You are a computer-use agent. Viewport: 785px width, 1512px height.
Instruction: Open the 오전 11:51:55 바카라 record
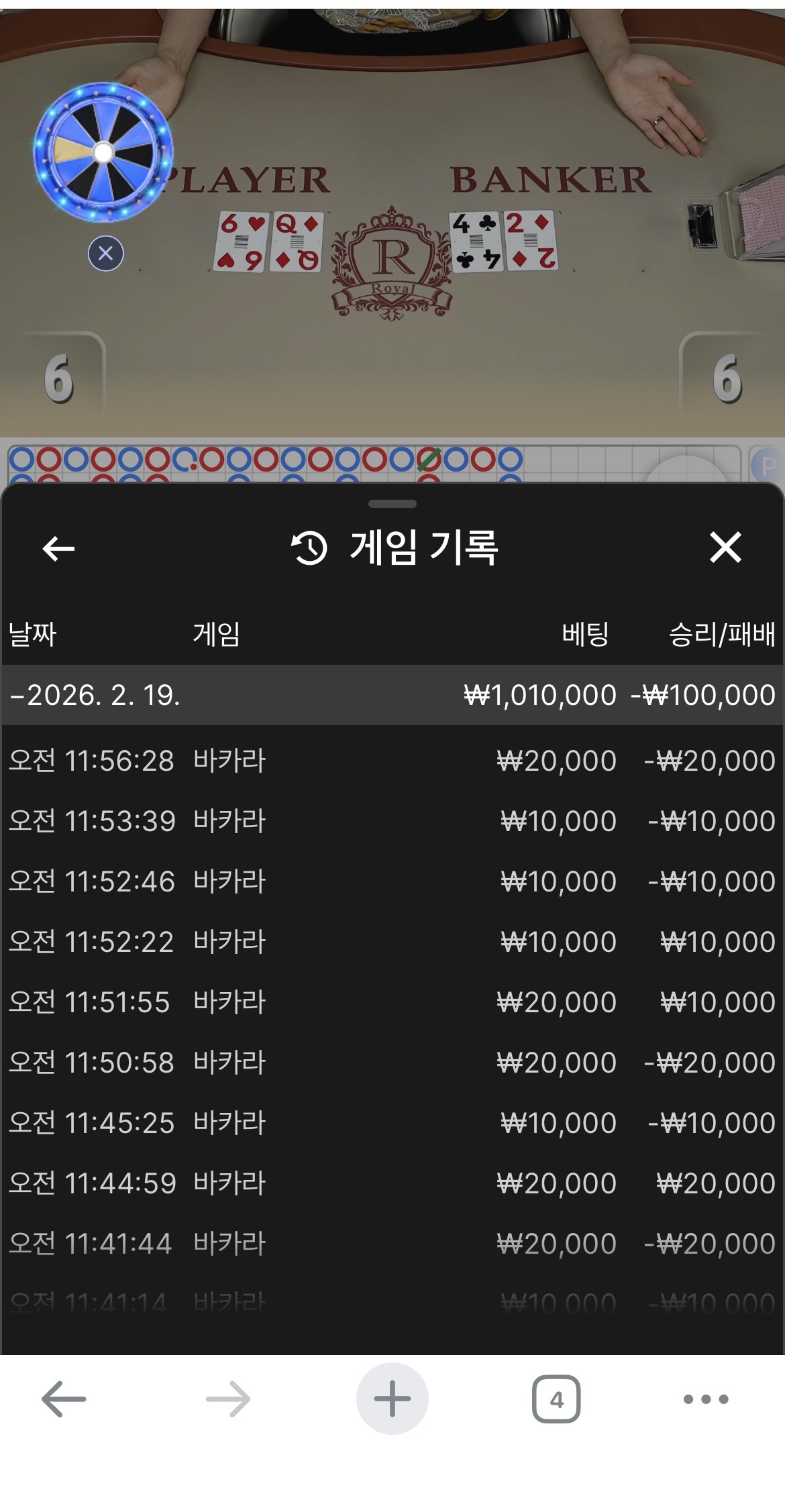392,1002
